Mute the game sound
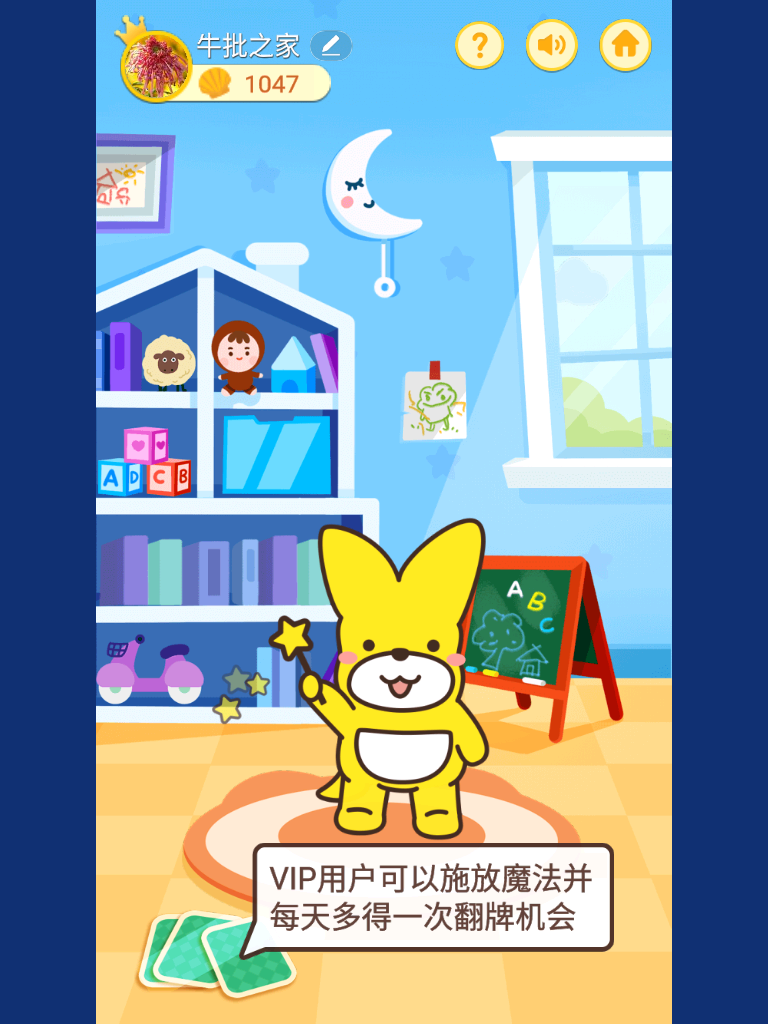 pyautogui.click(x=551, y=45)
